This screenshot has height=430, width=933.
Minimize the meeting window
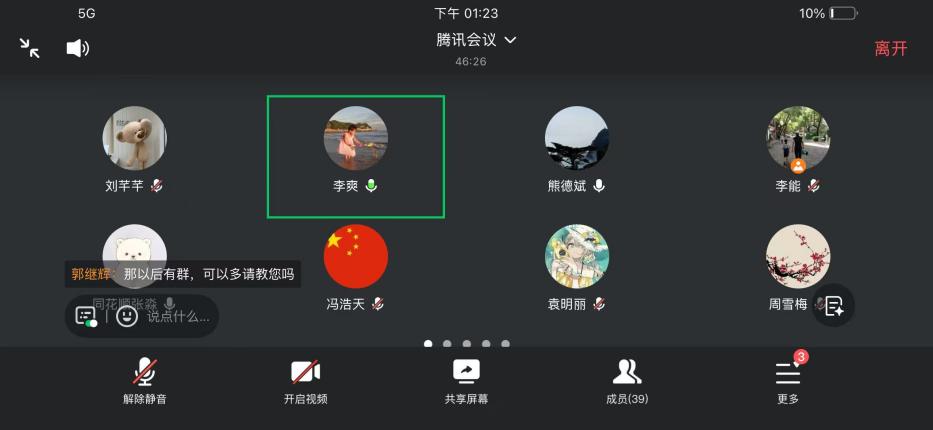(x=30, y=48)
